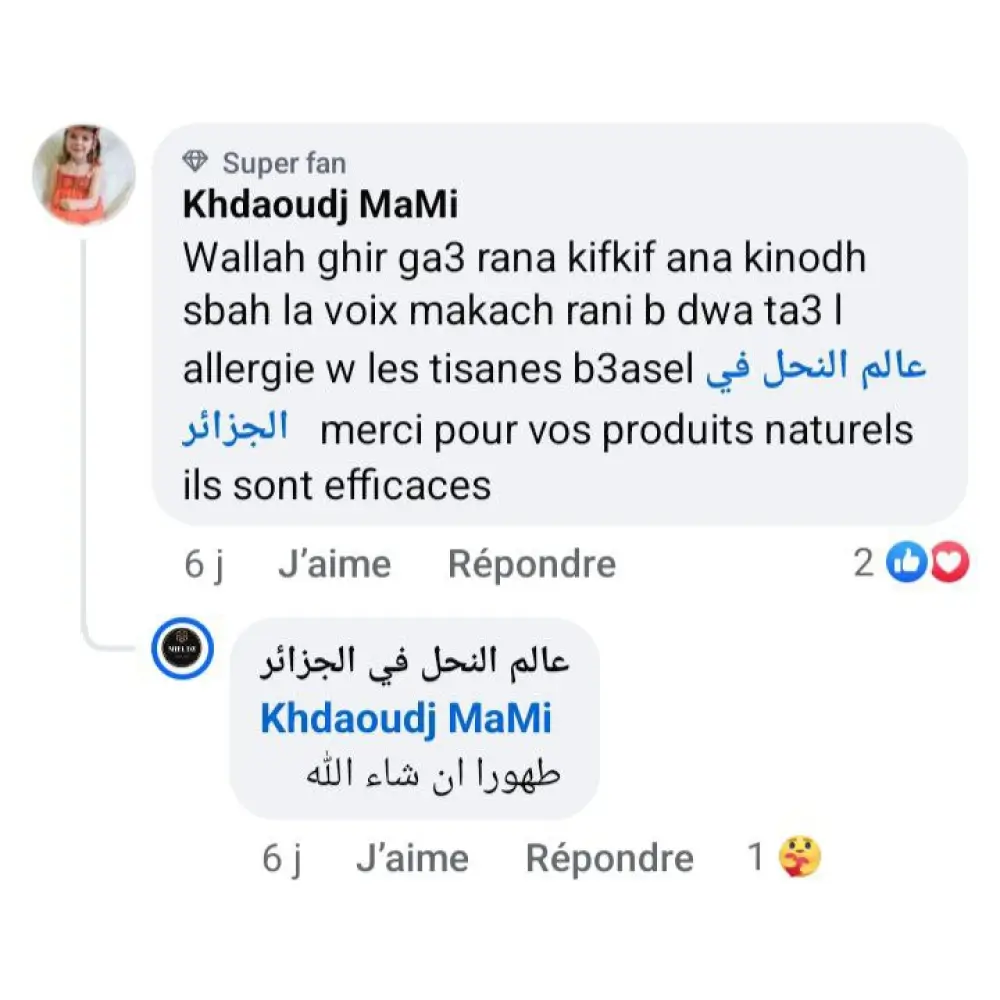This screenshot has height=1000, width=1000.
Task: Select Répondre under the page's reply
Action: click(609, 859)
